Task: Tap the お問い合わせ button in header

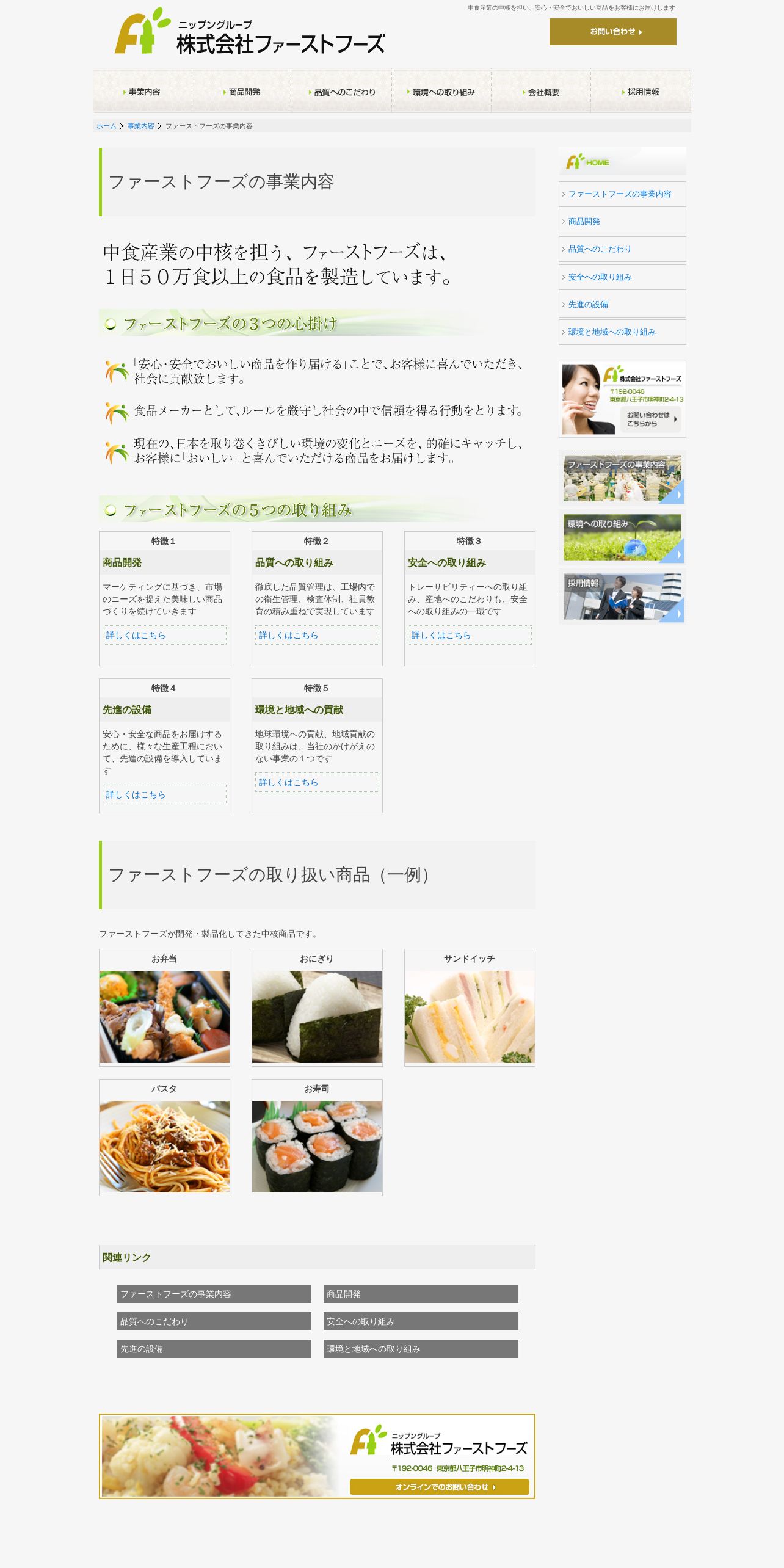Action: pyautogui.click(x=612, y=32)
